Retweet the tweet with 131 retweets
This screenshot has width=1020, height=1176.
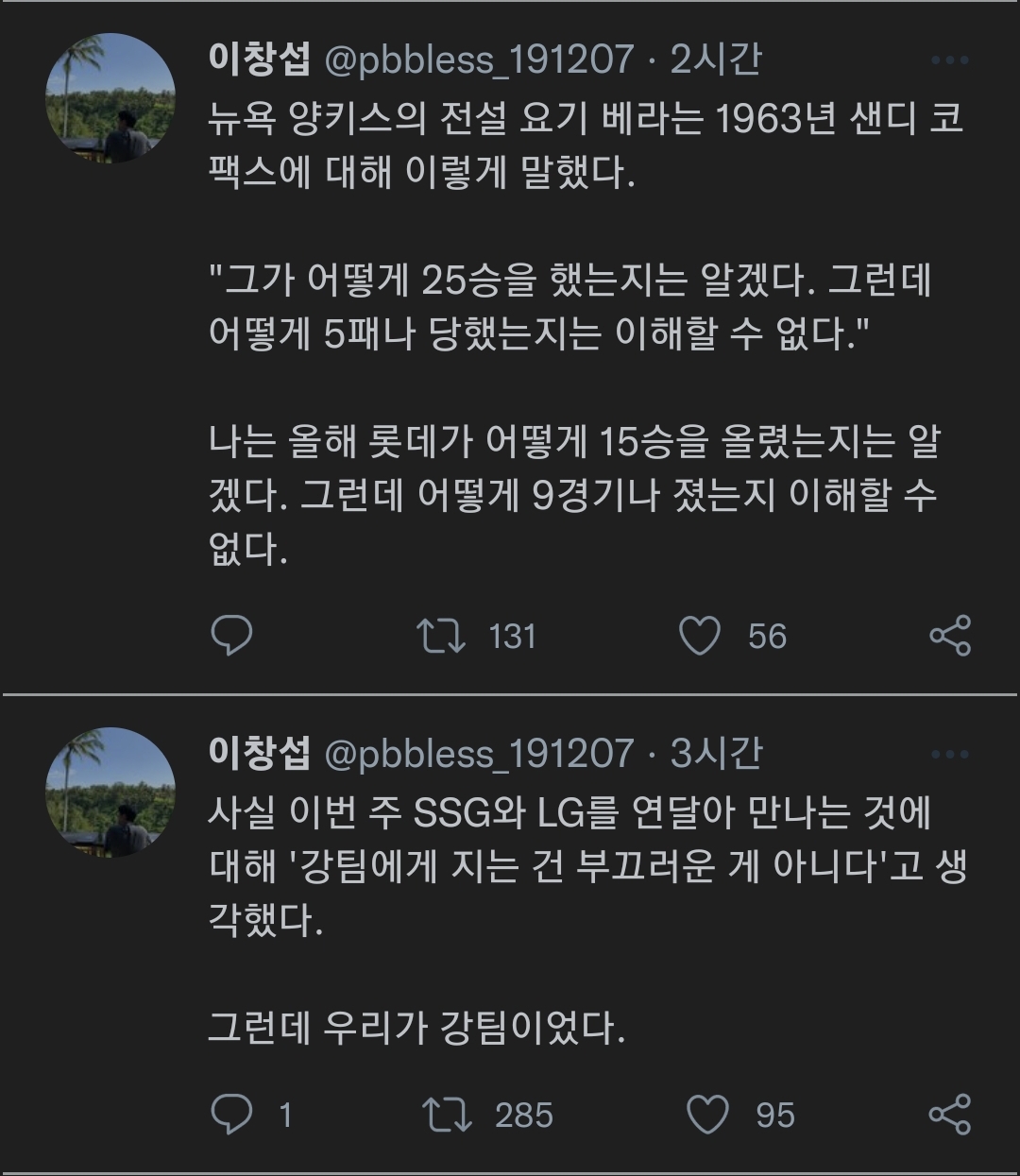pyautogui.click(x=442, y=636)
